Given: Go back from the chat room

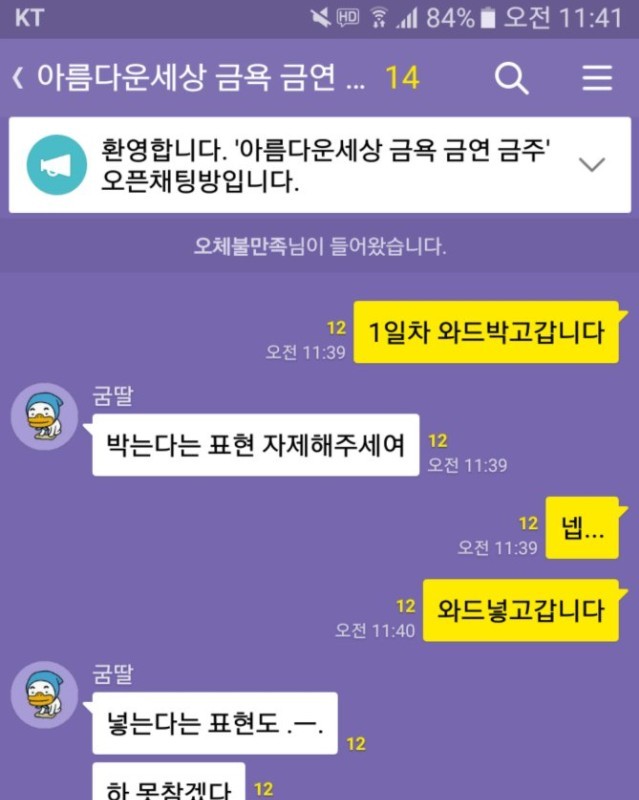Looking at the screenshot, I should [x=18, y=79].
